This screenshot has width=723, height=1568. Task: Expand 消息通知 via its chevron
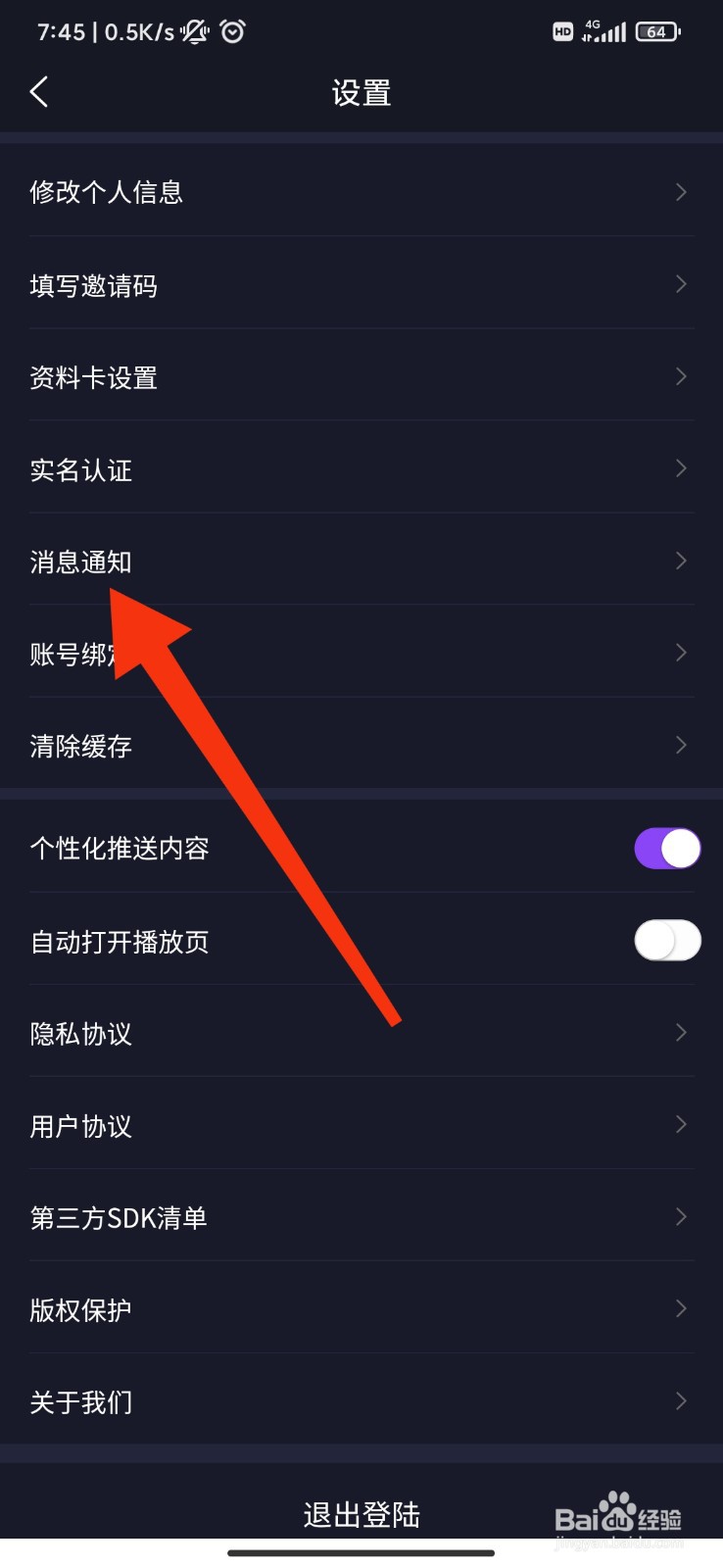pyautogui.click(x=681, y=561)
